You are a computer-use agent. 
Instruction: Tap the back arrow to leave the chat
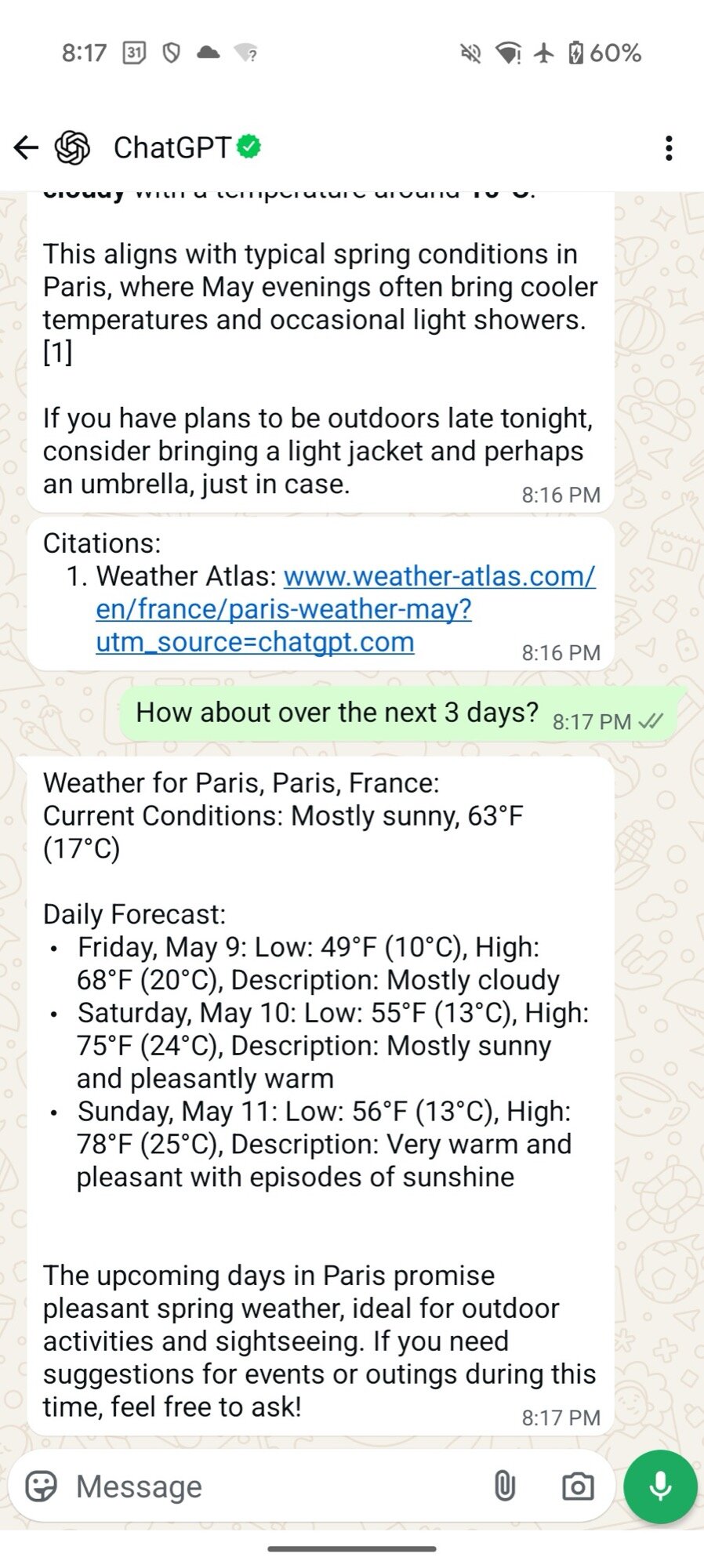click(x=26, y=147)
